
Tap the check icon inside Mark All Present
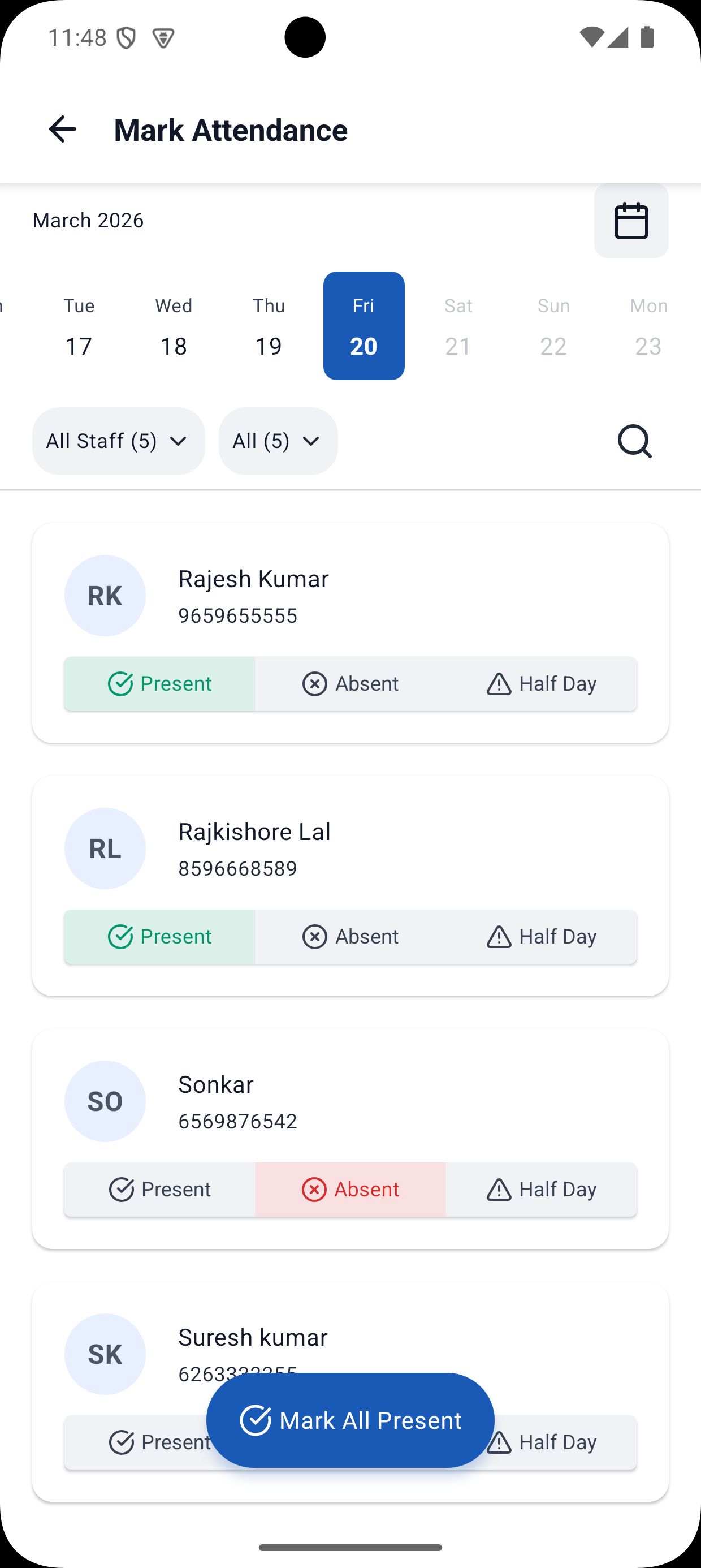coord(257,1420)
